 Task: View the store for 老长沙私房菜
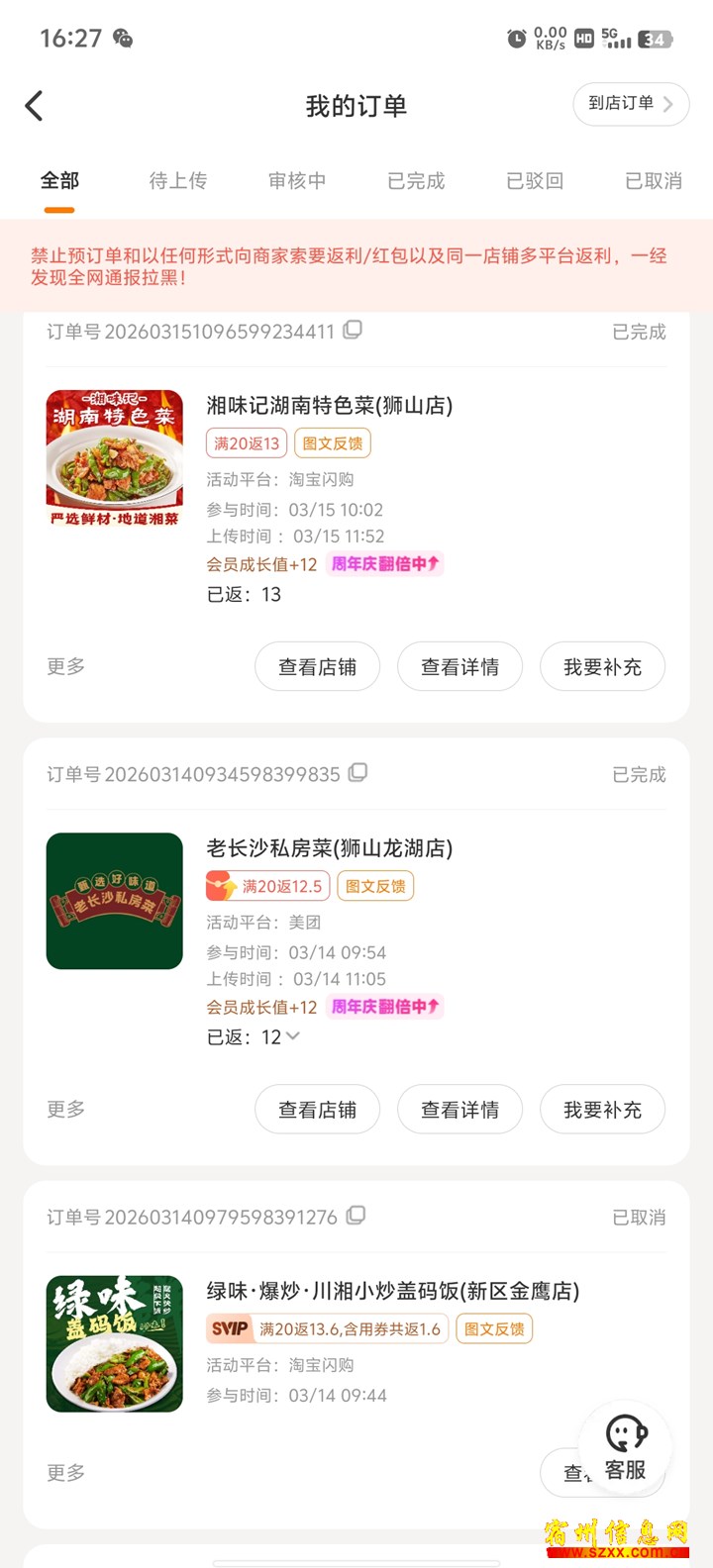(x=317, y=1110)
